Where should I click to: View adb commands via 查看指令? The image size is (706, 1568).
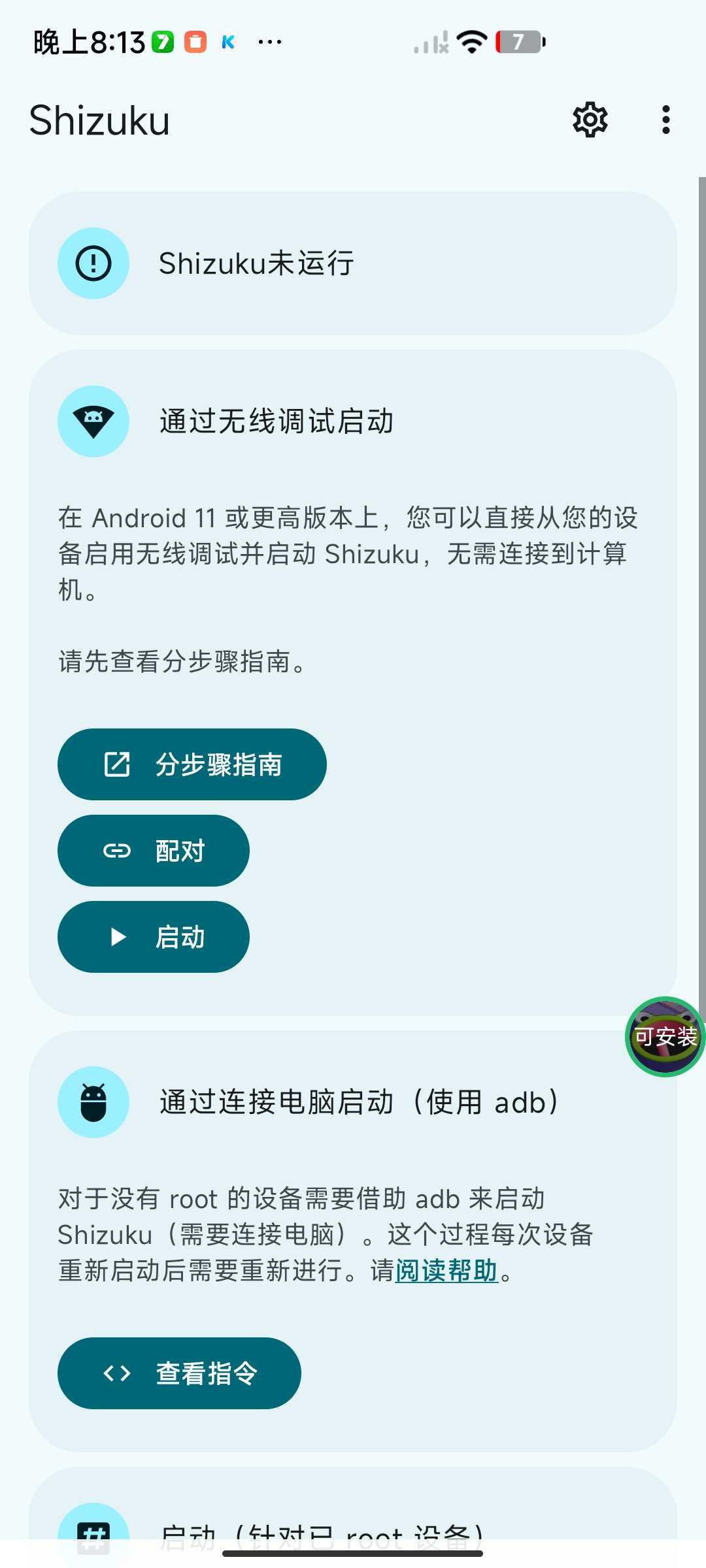tap(179, 1373)
